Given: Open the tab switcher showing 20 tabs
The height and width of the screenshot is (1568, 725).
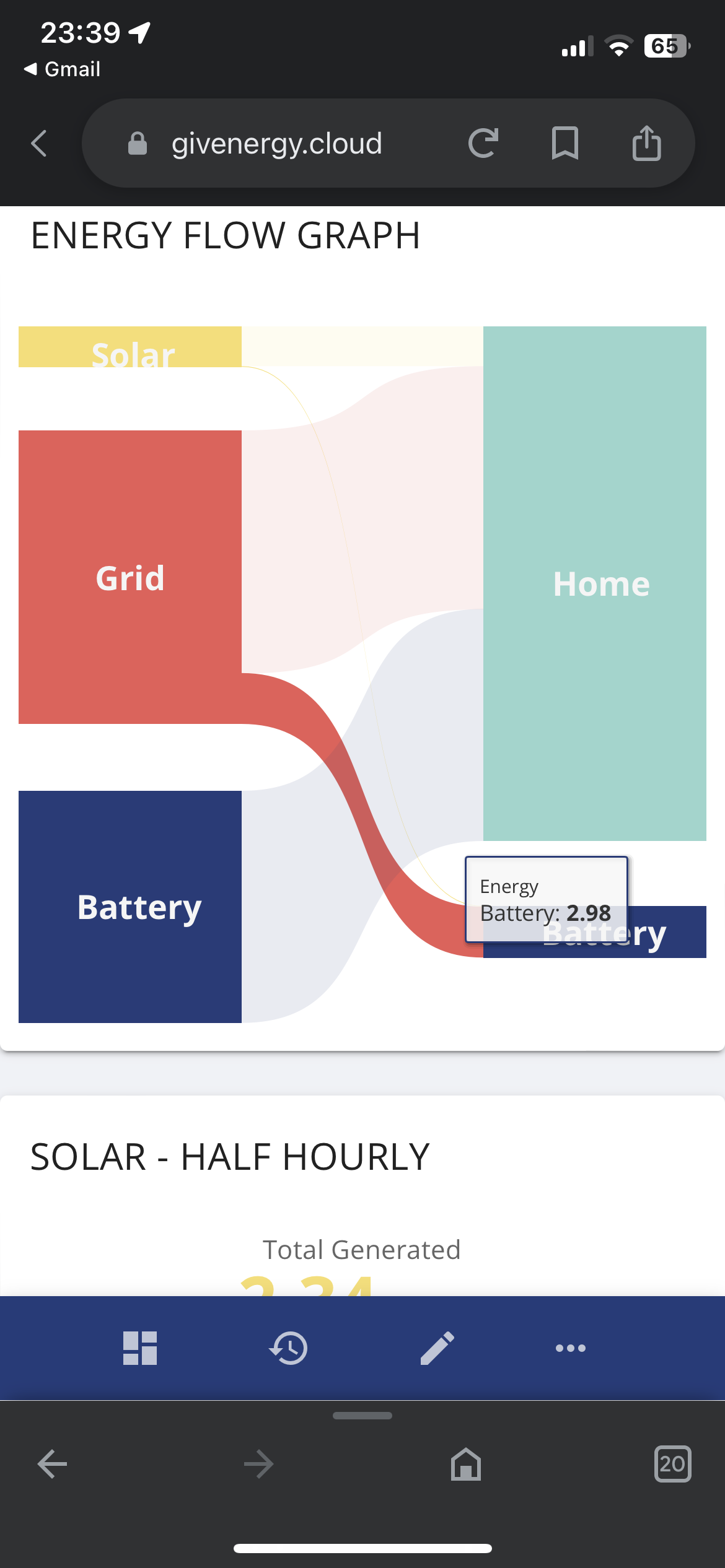Looking at the screenshot, I should [673, 1464].
